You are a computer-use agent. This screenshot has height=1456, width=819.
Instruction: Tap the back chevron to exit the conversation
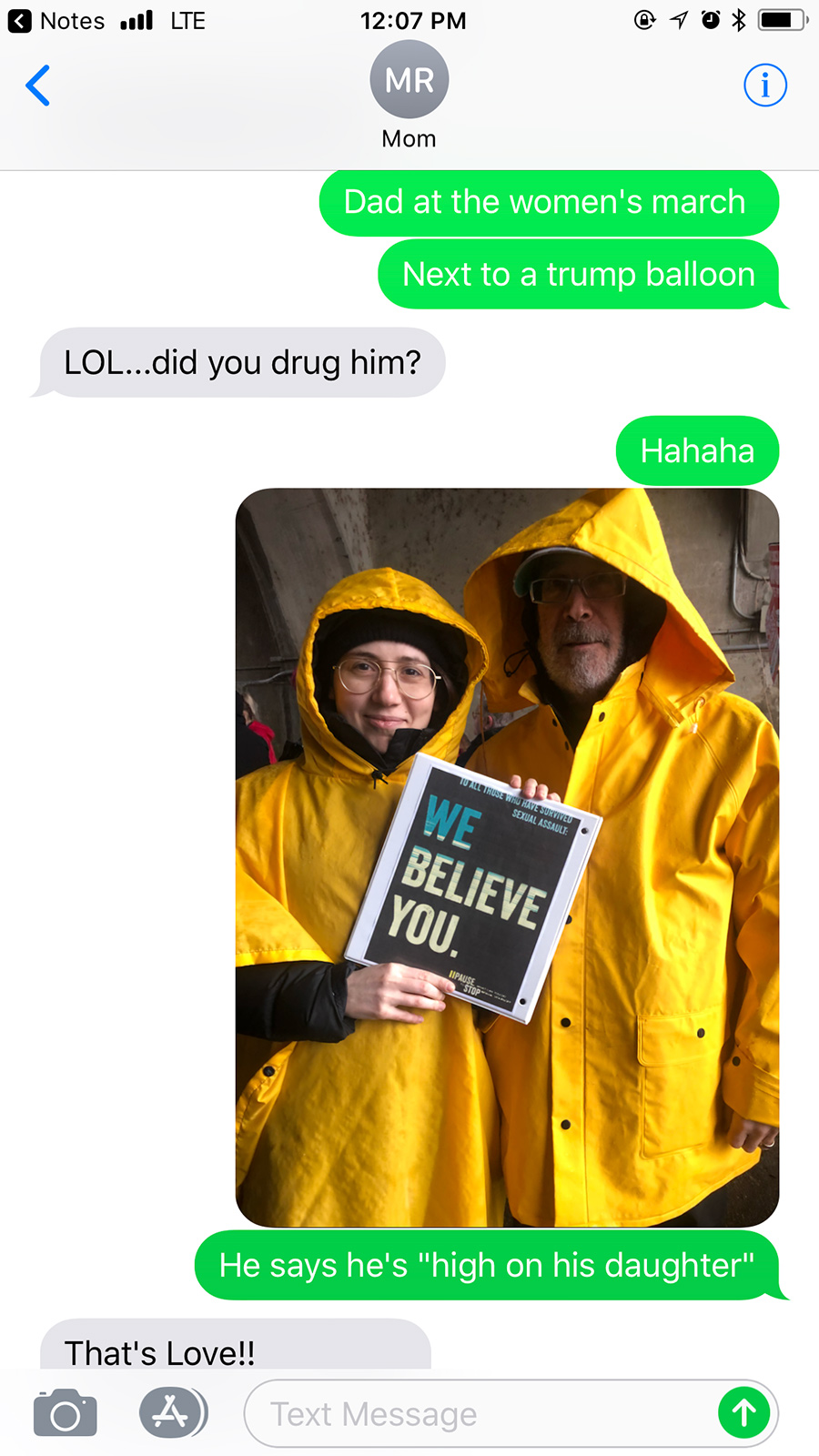point(37,85)
